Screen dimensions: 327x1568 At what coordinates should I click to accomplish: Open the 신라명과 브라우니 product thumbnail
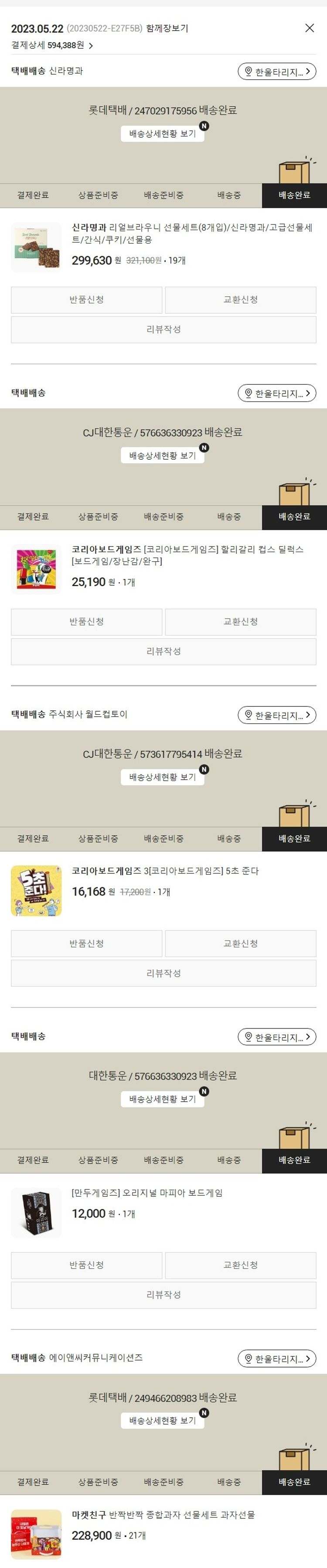tap(37, 248)
